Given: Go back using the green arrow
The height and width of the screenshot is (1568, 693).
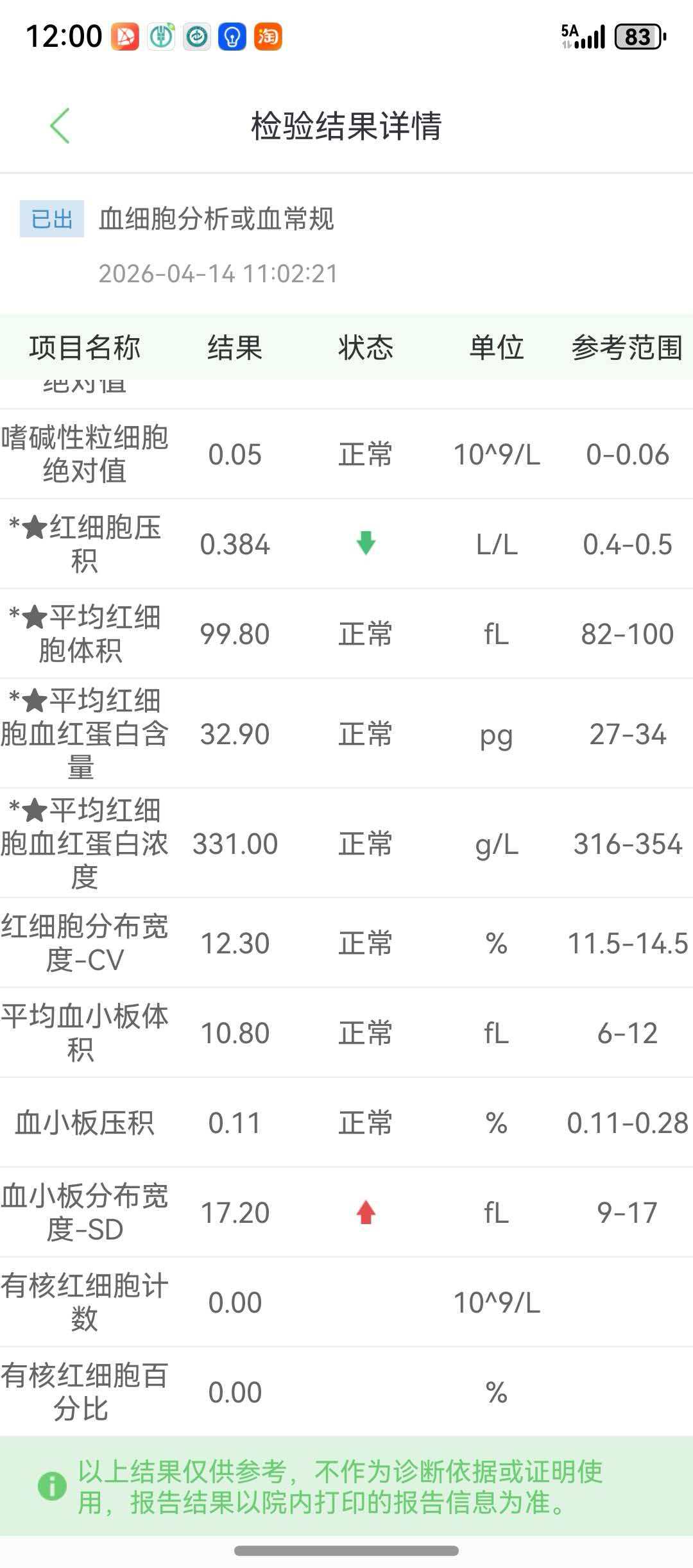Looking at the screenshot, I should [60, 126].
